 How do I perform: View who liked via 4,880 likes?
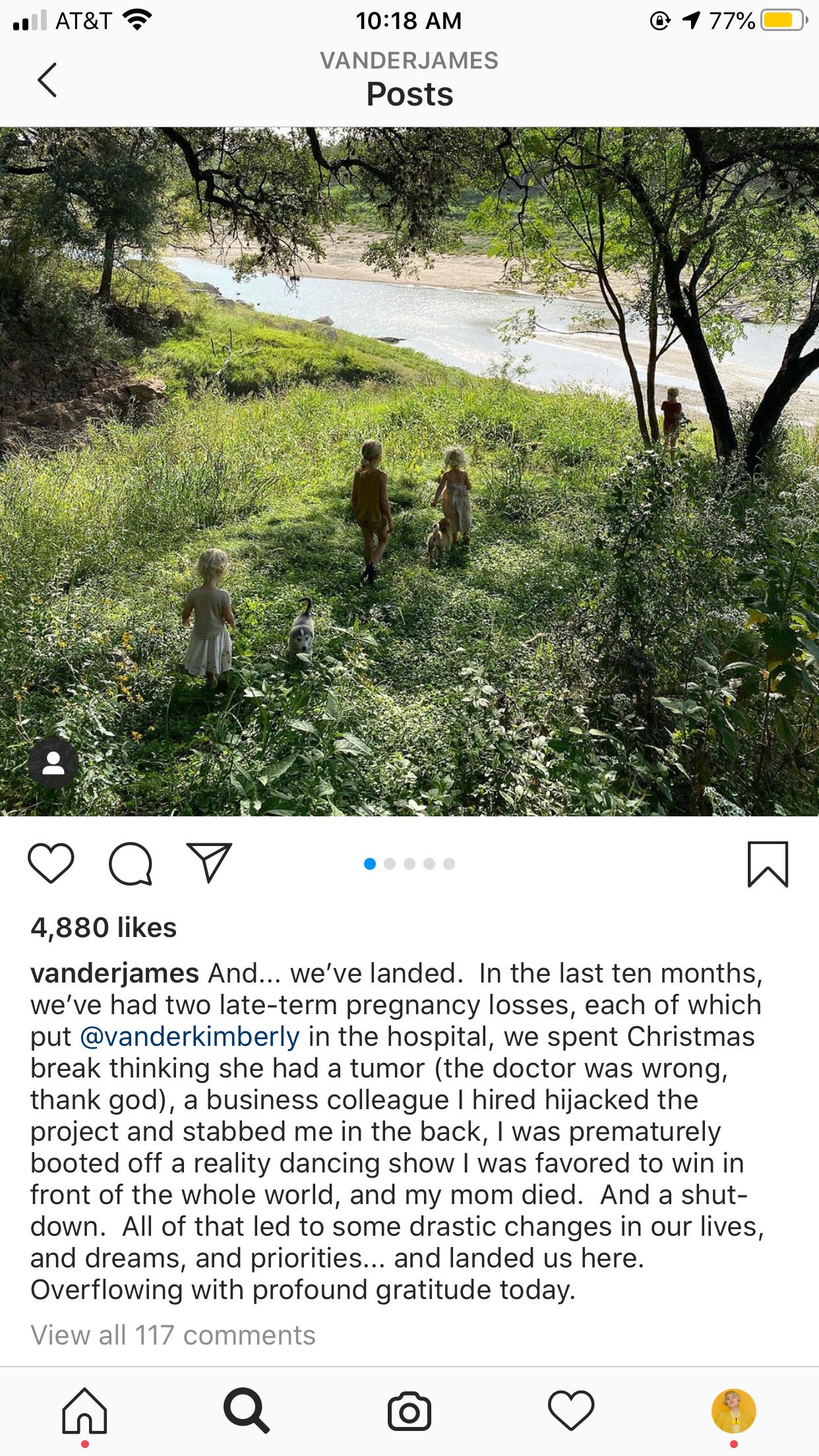[x=104, y=927]
